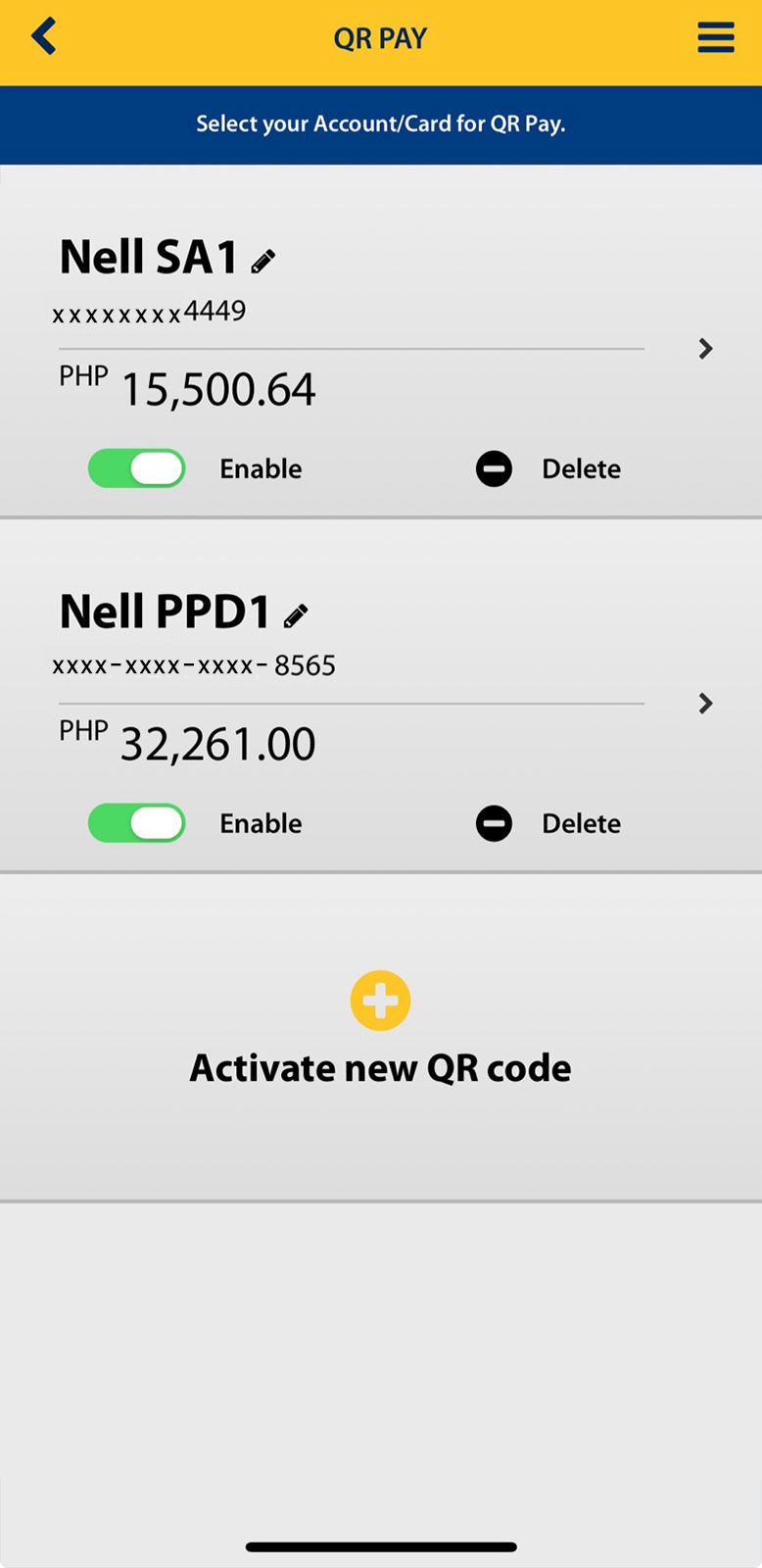This screenshot has height=1568, width=762.
Task: Select the QR PAY title icon area
Action: pyautogui.click(x=380, y=37)
